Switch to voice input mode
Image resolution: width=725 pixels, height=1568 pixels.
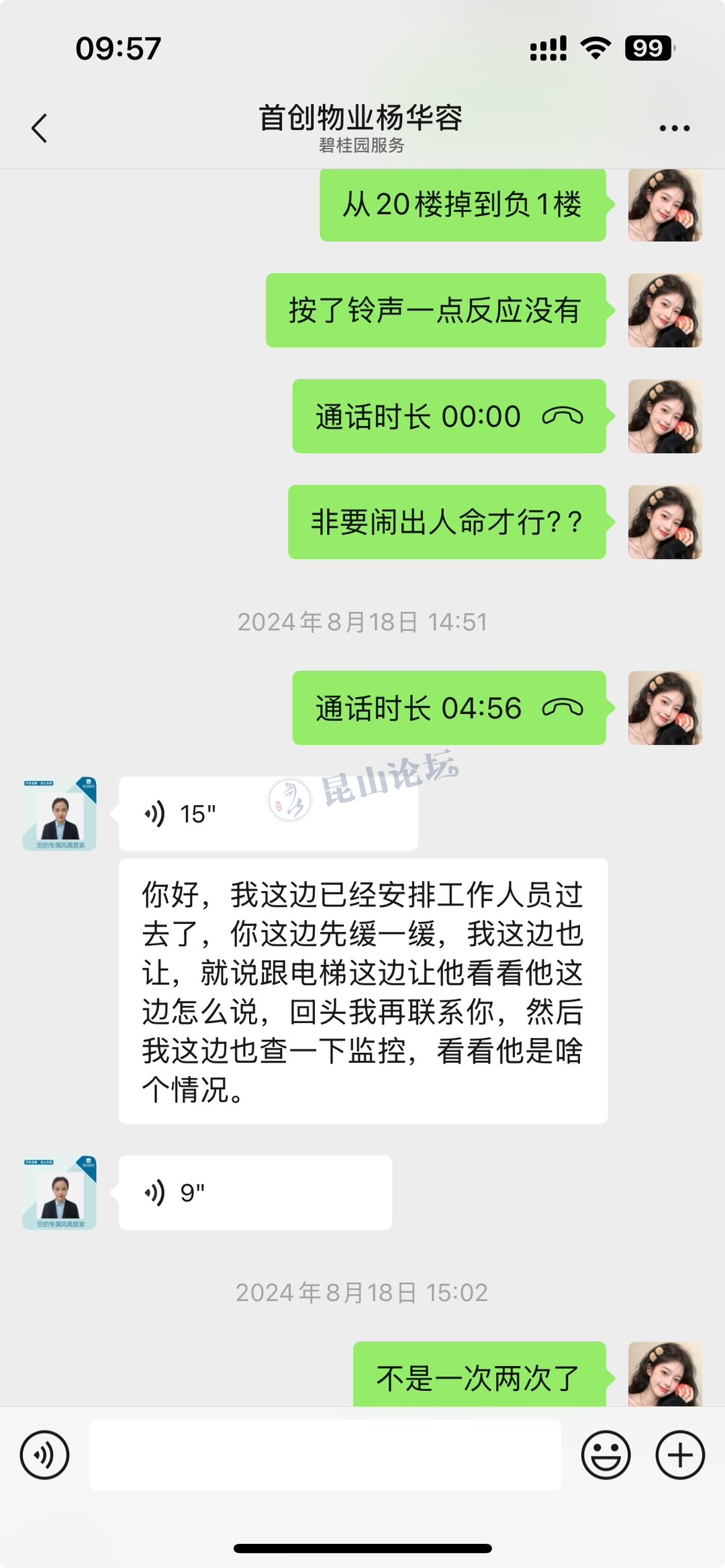click(x=44, y=1455)
